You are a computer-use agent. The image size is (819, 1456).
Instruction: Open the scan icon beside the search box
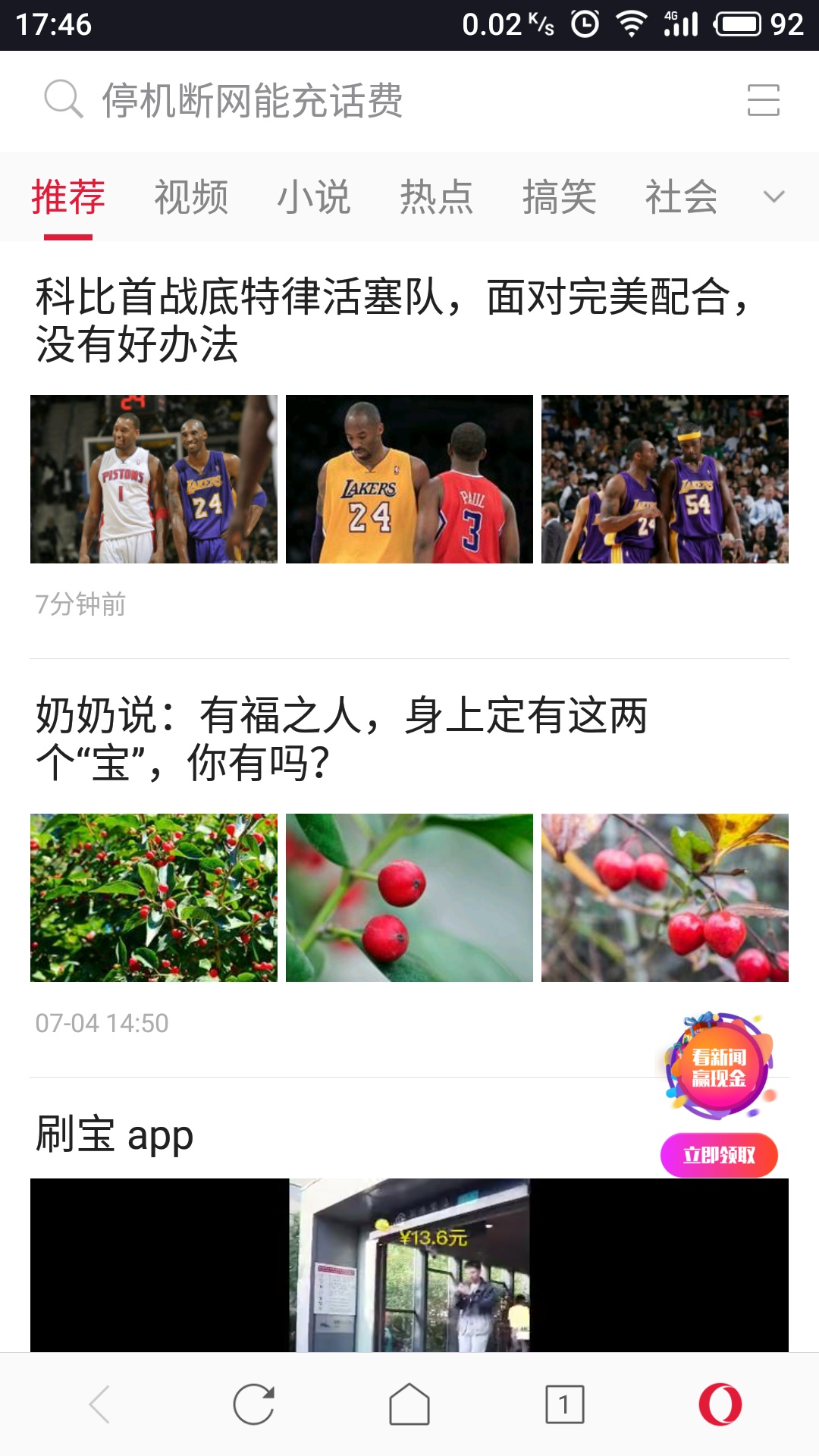pyautogui.click(x=763, y=100)
